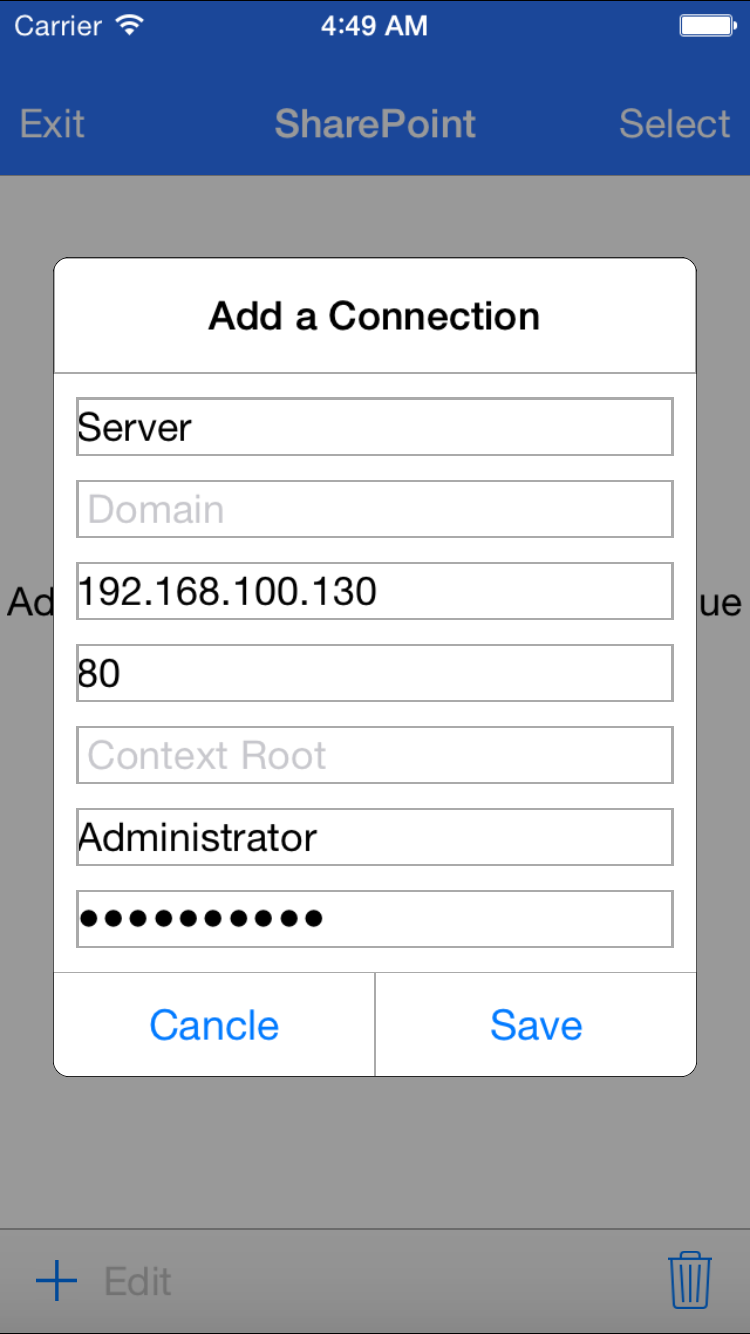The height and width of the screenshot is (1334, 750).
Task: Tap the Cancle button
Action: [214, 1025]
